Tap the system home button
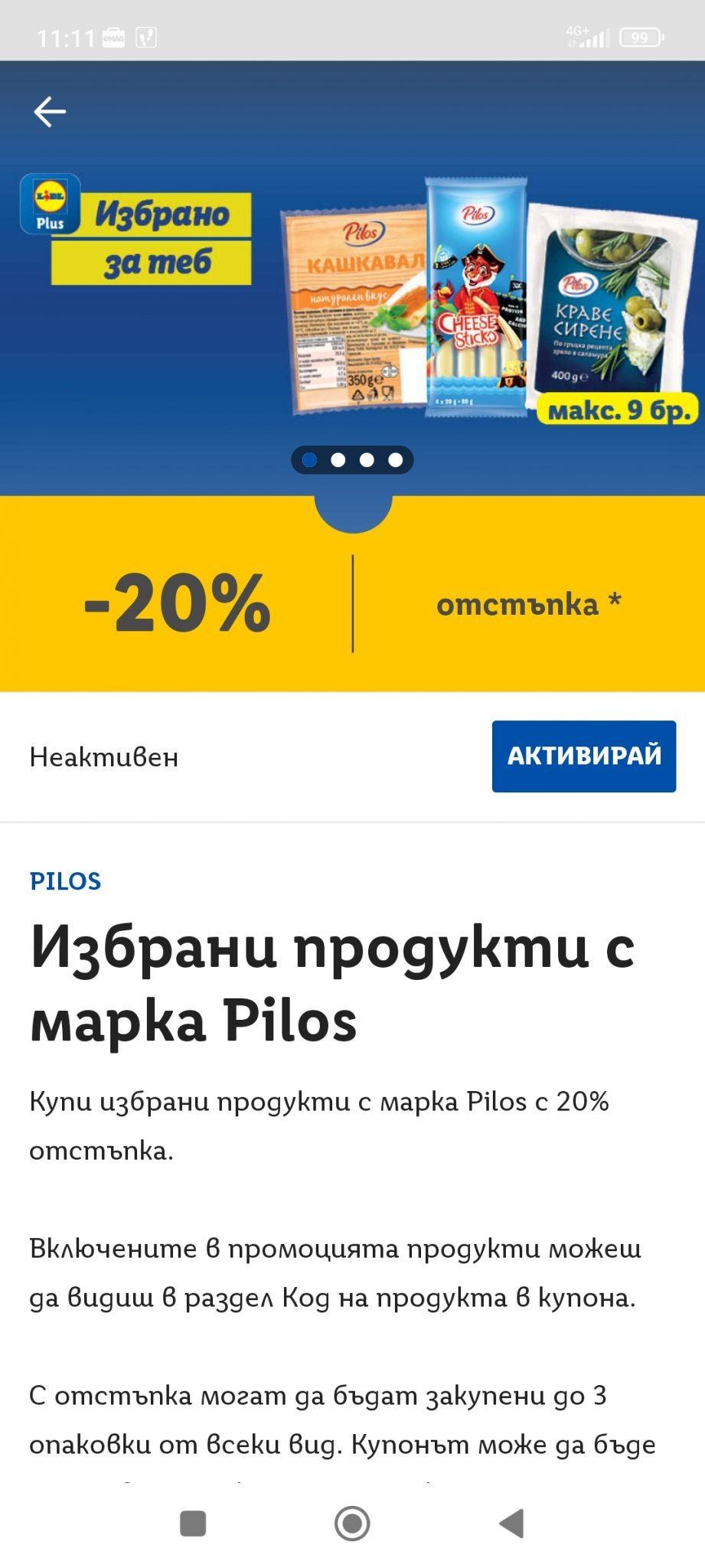The width and height of the screenshot is (705, 1568). 352,1523
